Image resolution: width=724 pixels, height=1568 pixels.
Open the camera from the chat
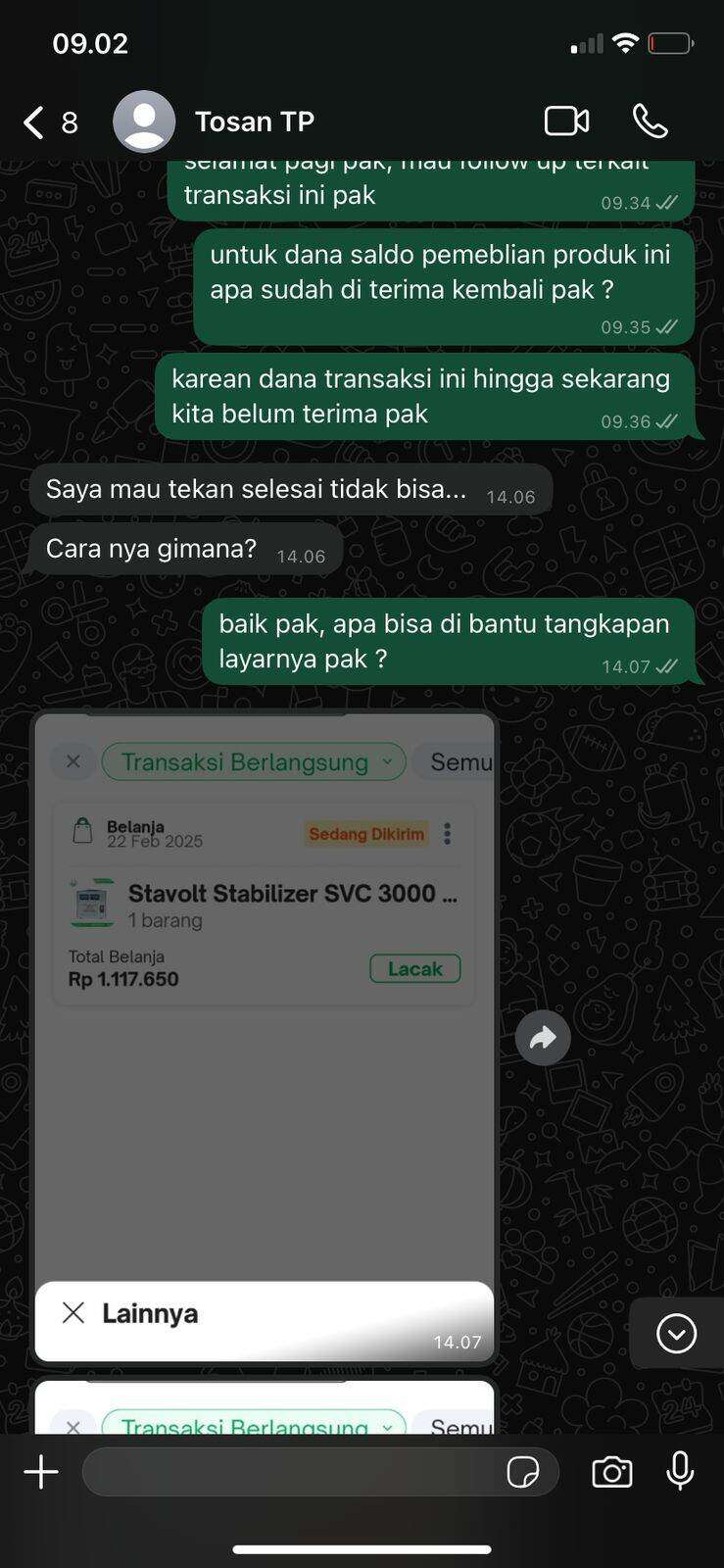coord(611,1472)
